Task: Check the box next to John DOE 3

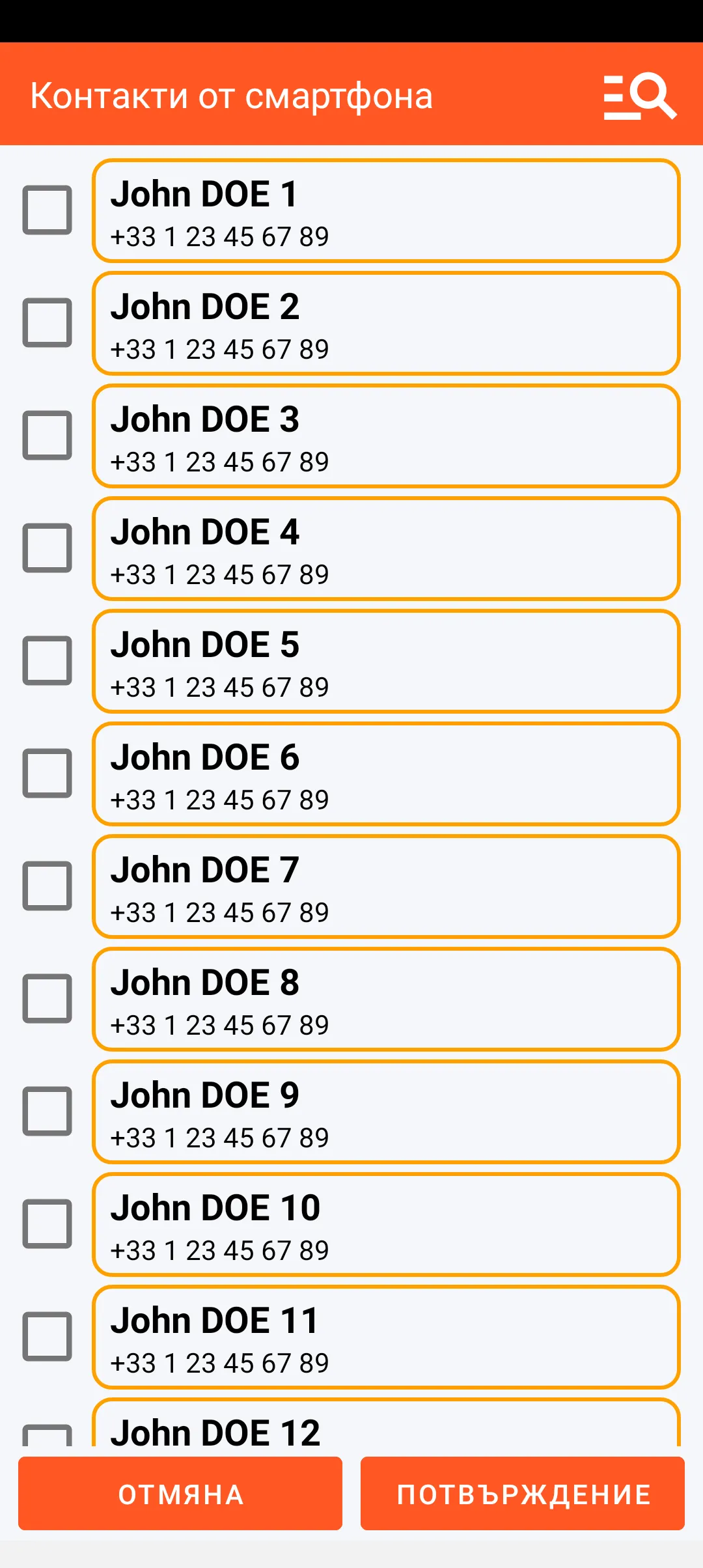Action: click(x=47, y=435)
